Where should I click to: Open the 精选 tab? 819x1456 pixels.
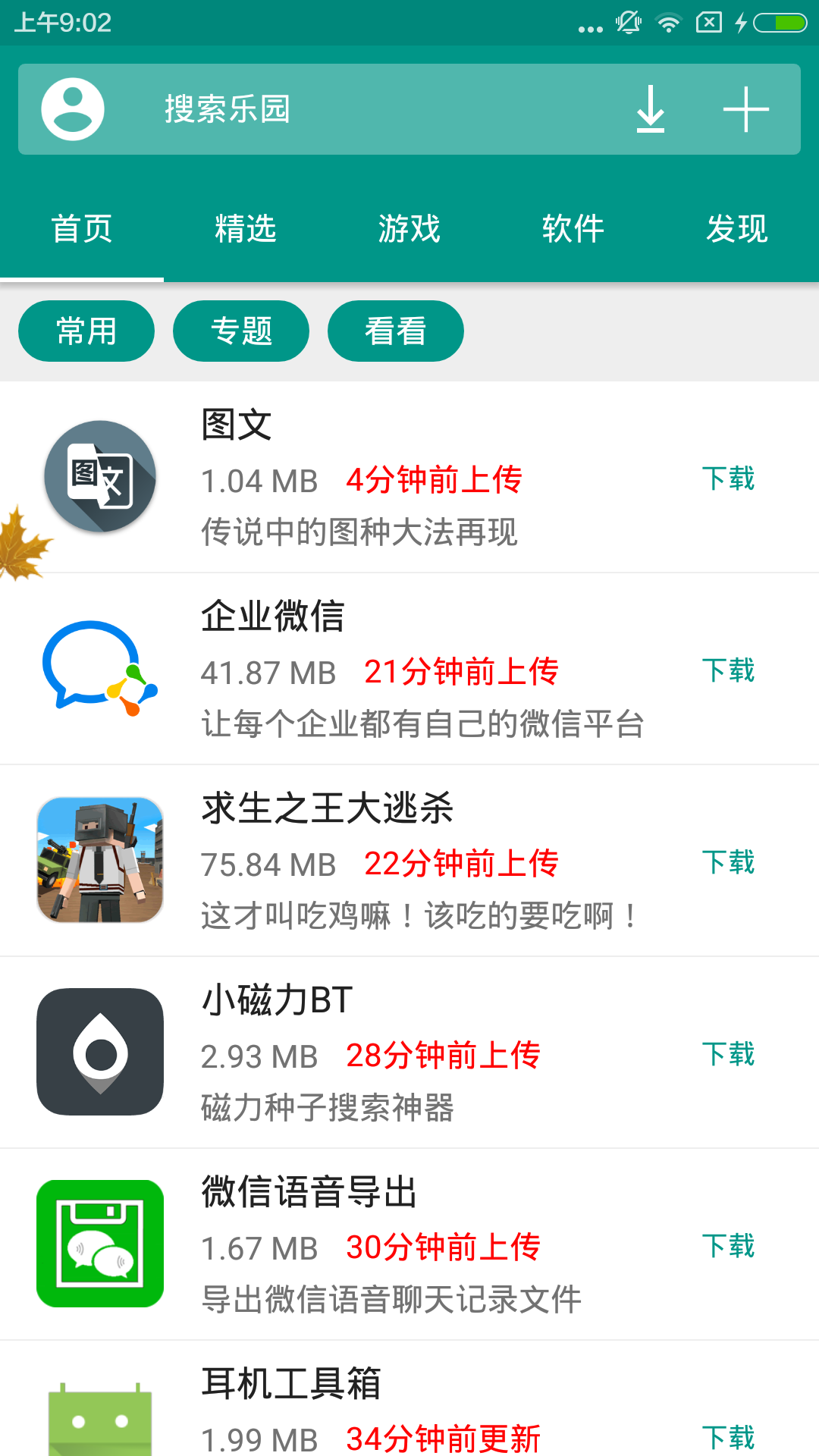pyautogui.click(x=246, y=227)
